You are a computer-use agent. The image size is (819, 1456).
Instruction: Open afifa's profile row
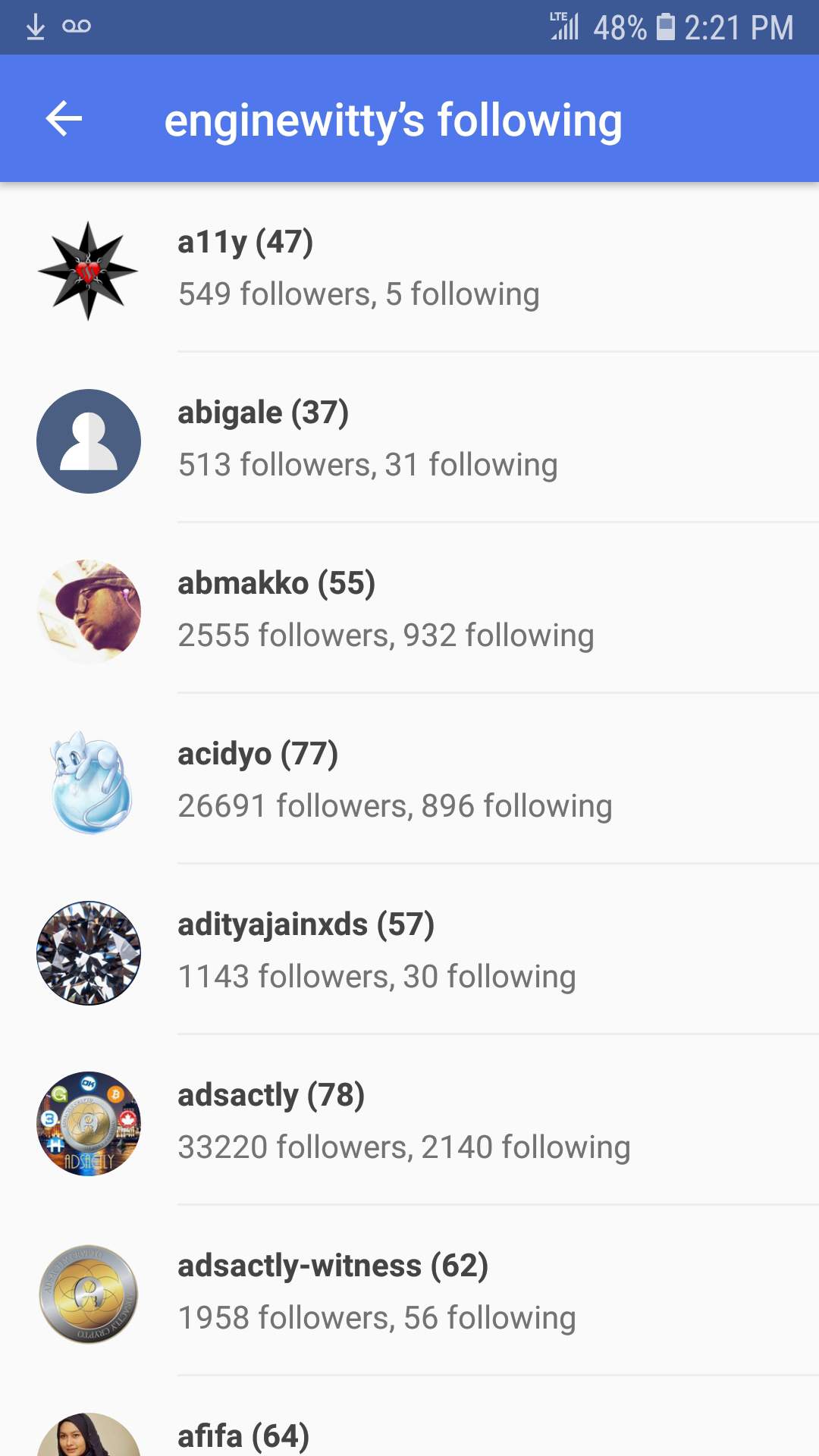(409, 1435)
